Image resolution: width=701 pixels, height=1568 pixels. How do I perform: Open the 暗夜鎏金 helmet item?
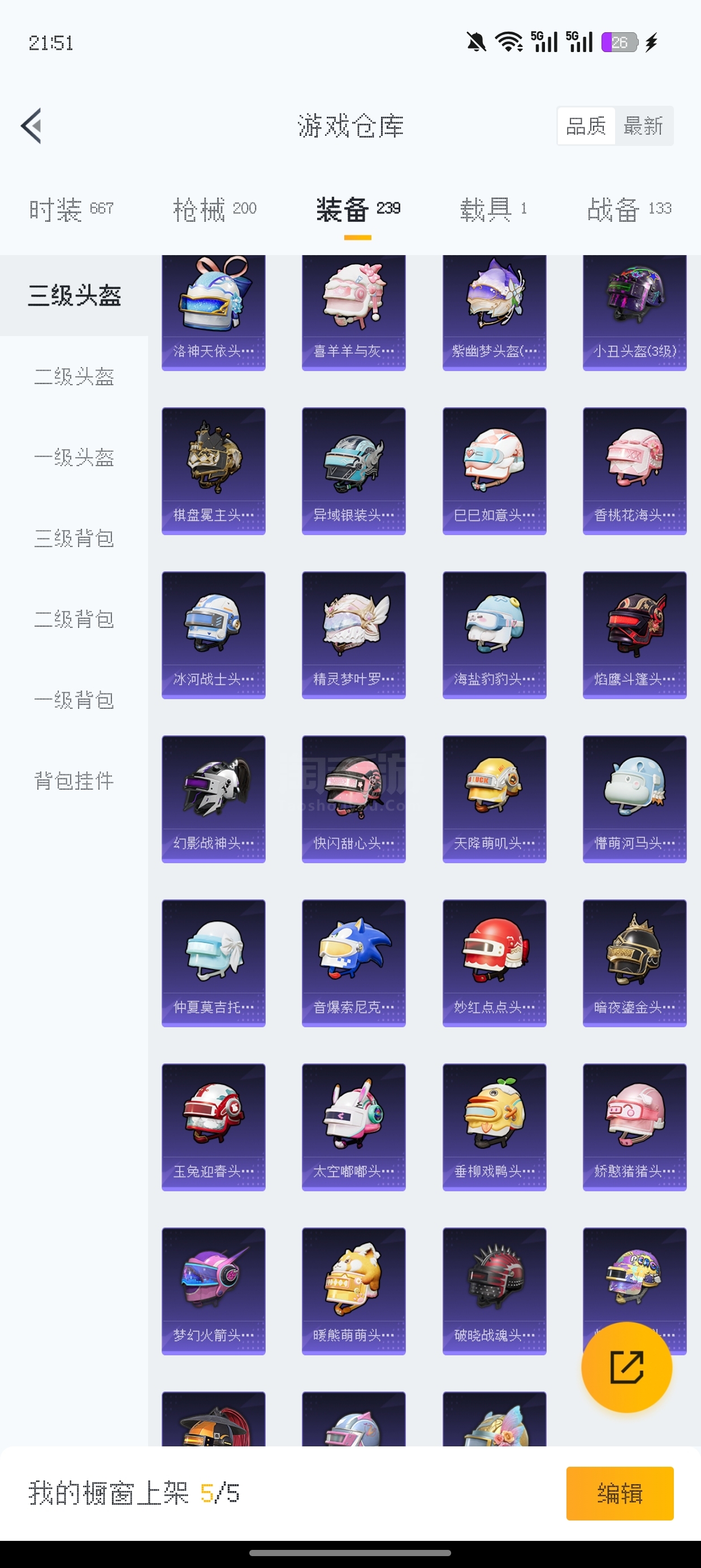tap(634, 962)
